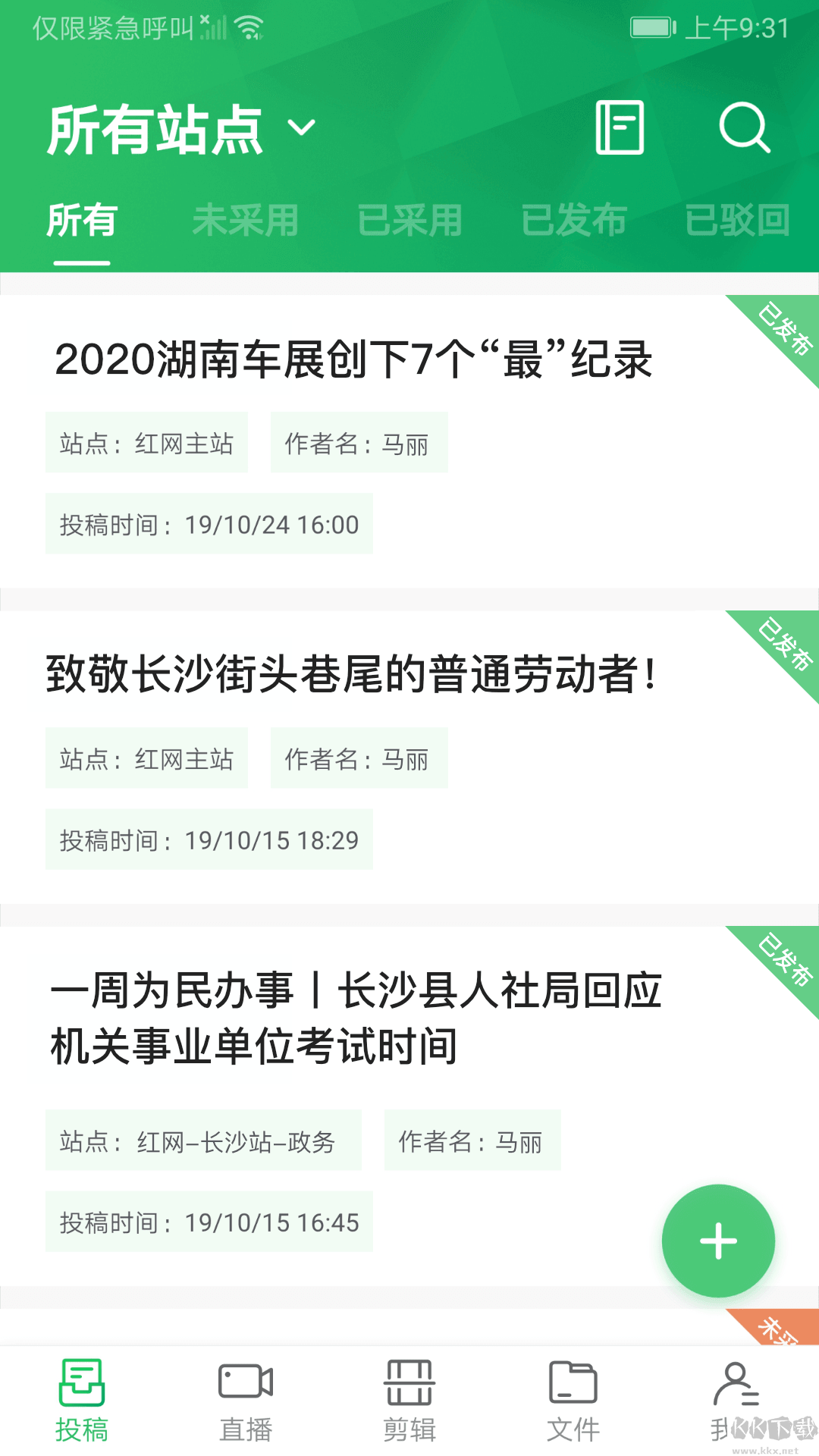Open the search icon
The width and height of the screenshot is (819, 1456).
coord(744,127)
